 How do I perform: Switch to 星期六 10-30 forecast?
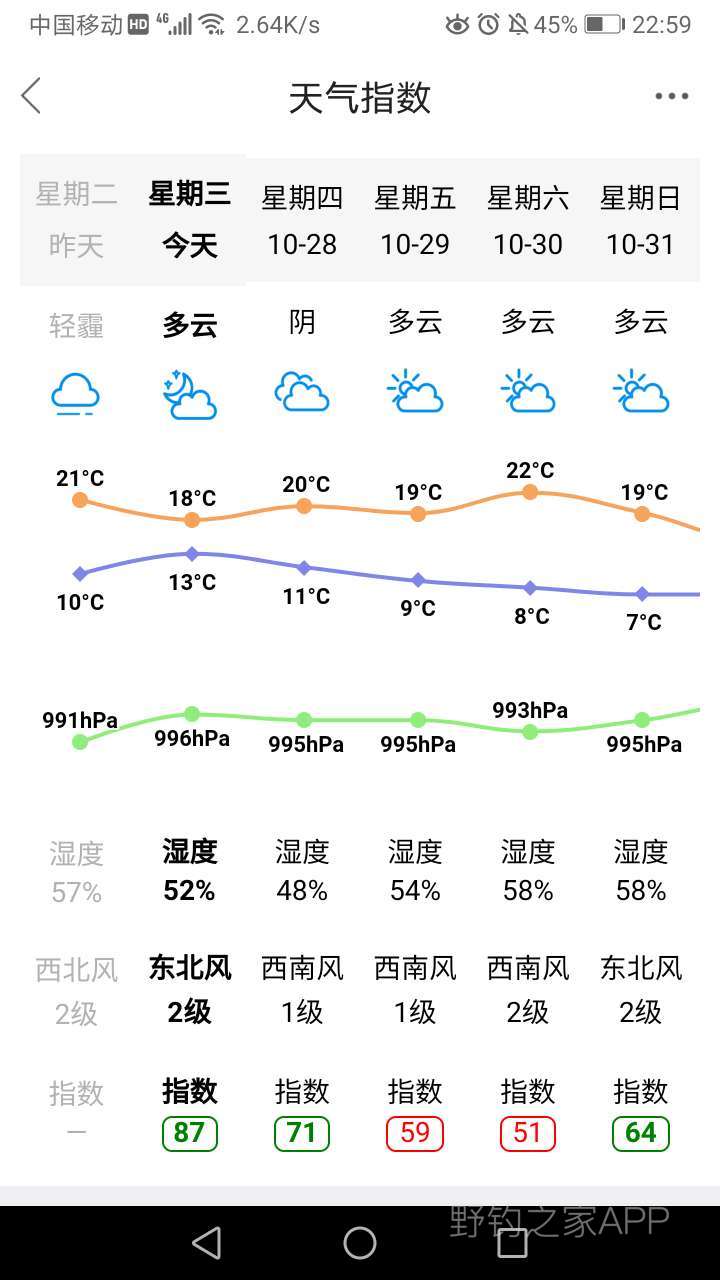tap(528, 220)
